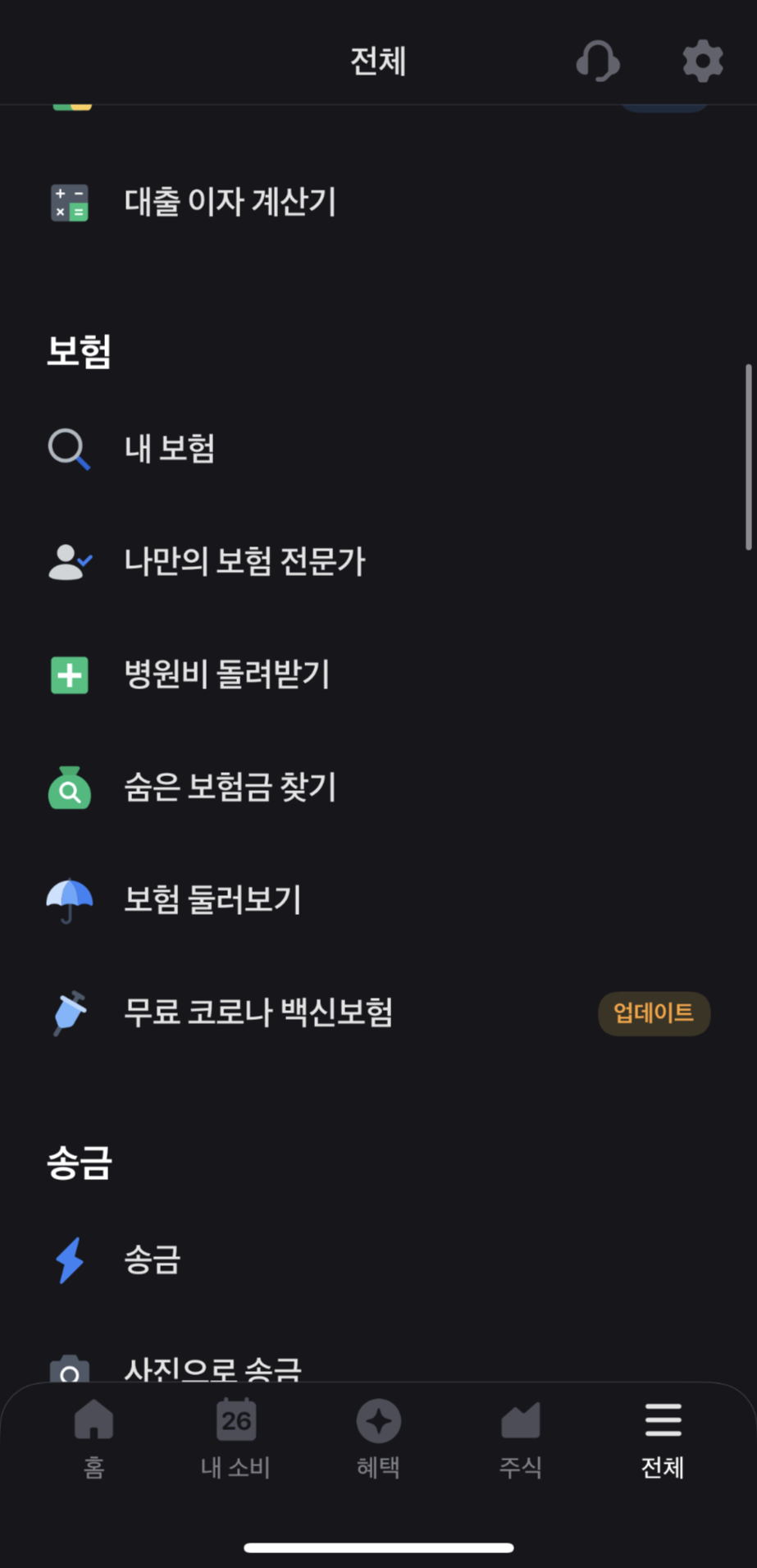Open the 송금 lightning row
757x1568 pixels.
(152, 1259)
